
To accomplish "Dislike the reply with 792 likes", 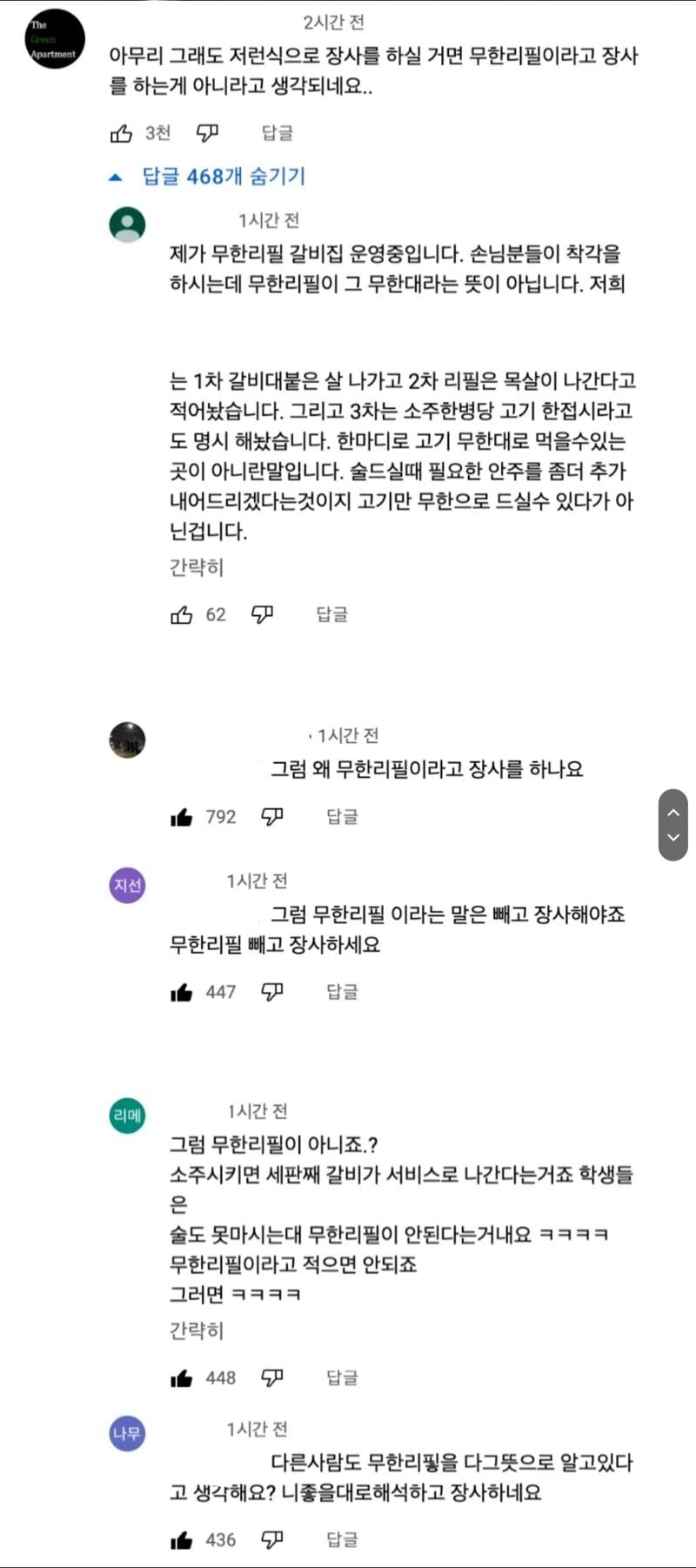I will [x=272, y=817].
